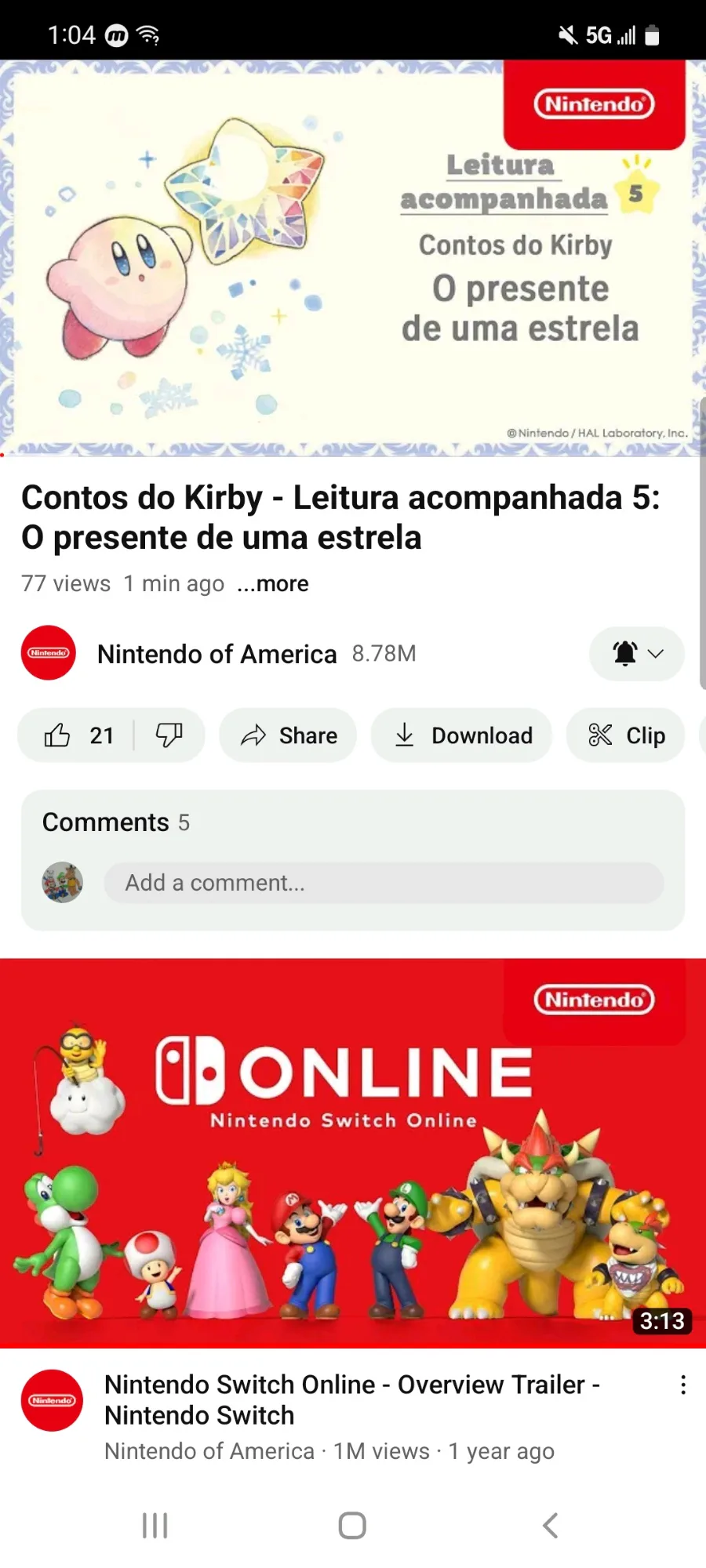
Task: Tap the Kirby video player
Action: click(353, 259)
